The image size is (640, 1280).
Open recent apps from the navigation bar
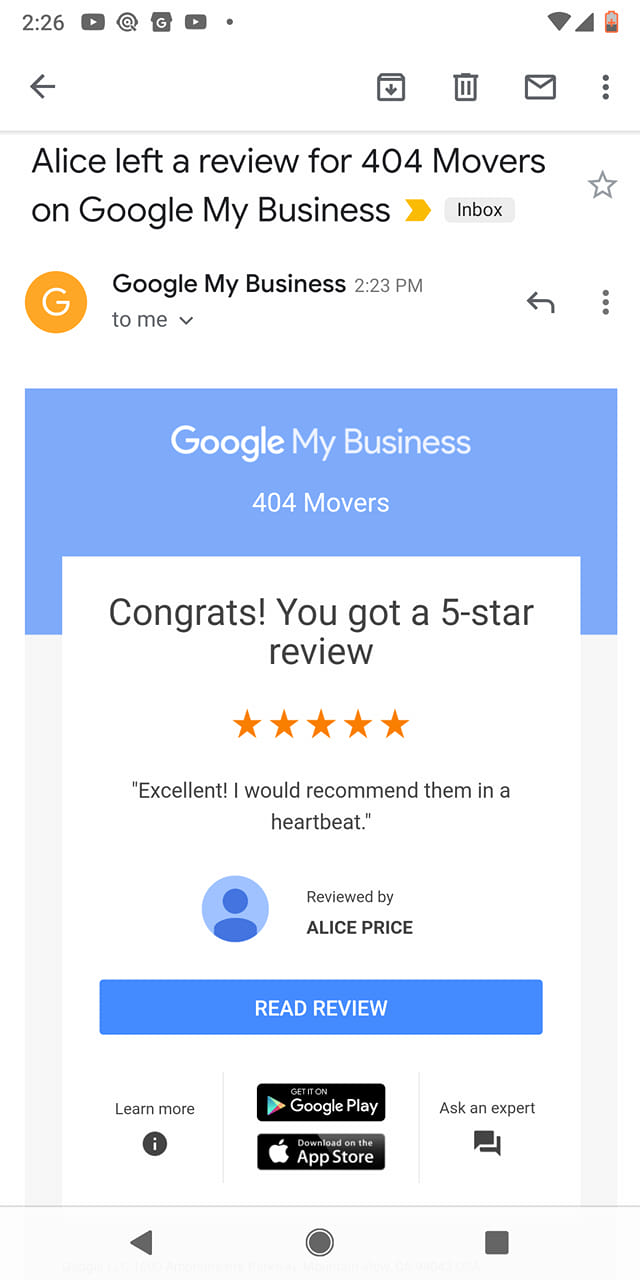pyautogui.click(x=497, y=1242)
